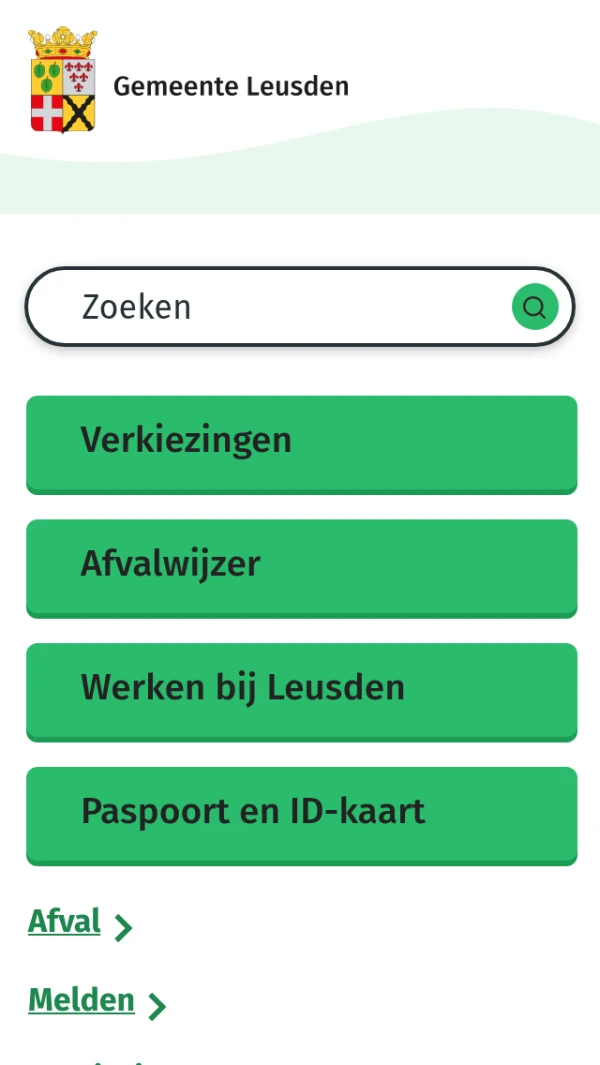Tap the green search magnifier icon
The height and width of the screenshot is (1065, 600).
click(x=535, y=307)
